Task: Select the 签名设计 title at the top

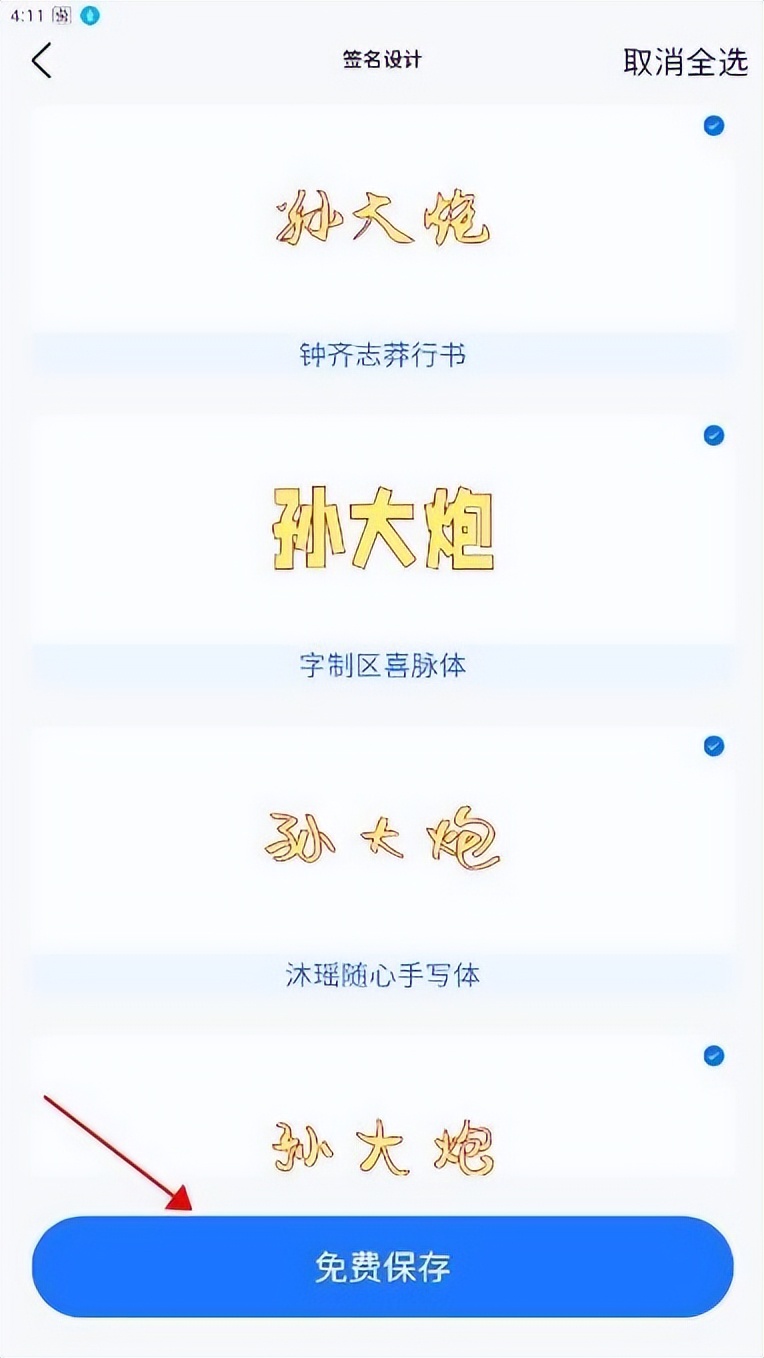Action: coord(381,60)
